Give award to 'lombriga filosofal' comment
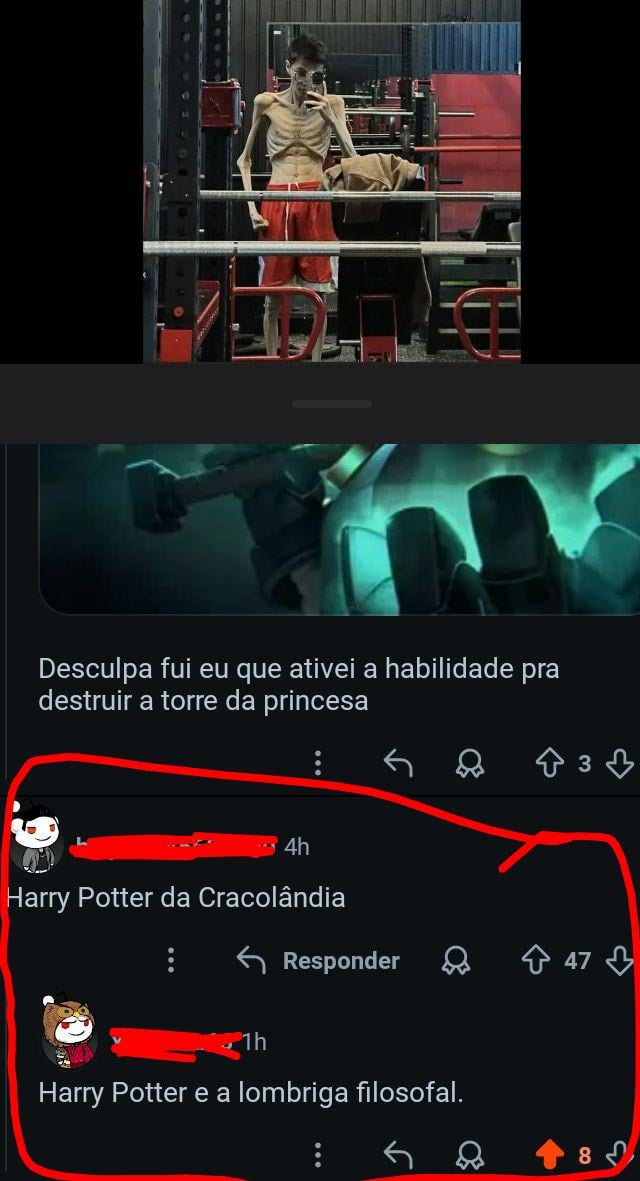The width and height of the screenshot is (640, 1181). tap(466, 1156)
